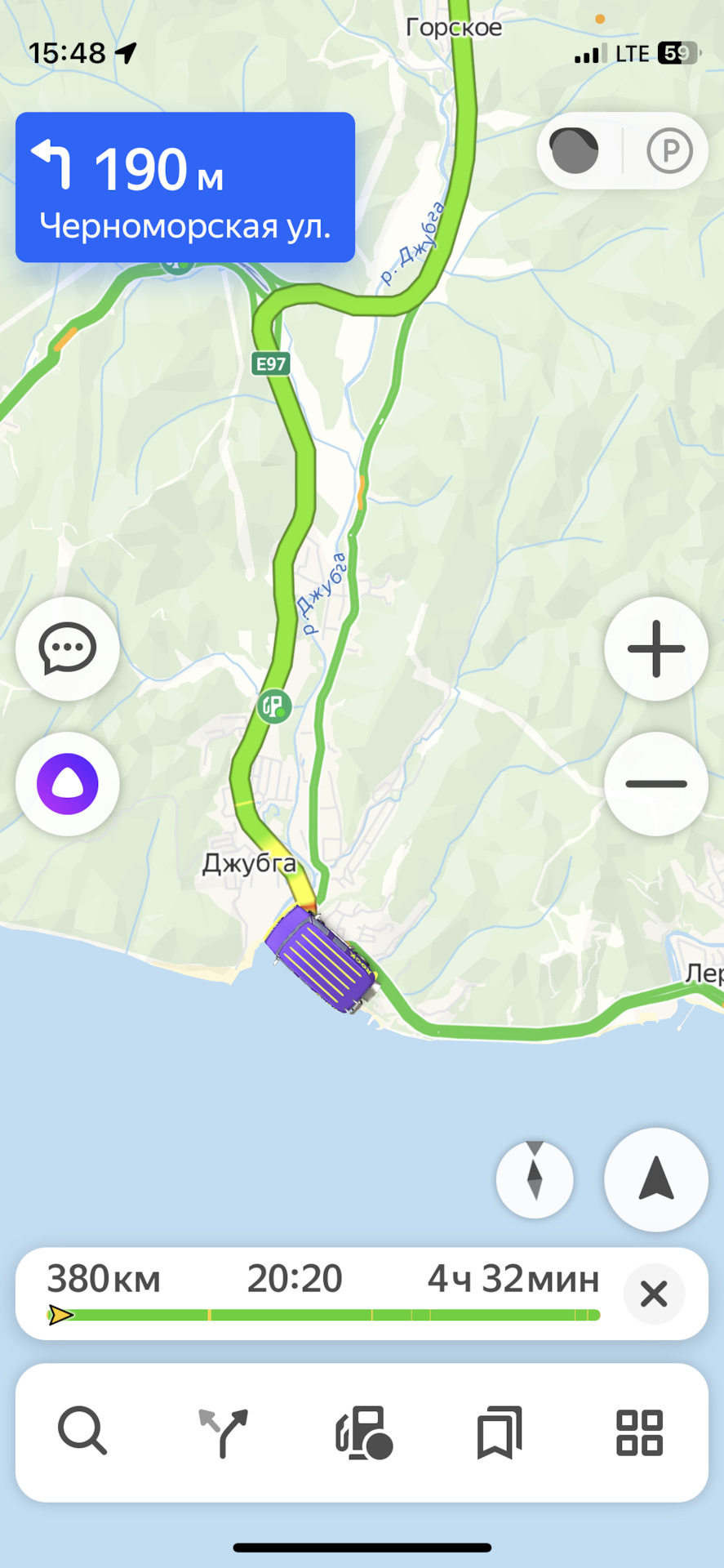
Task: Open route details at 380 км panel
Action: [322, 1290]
